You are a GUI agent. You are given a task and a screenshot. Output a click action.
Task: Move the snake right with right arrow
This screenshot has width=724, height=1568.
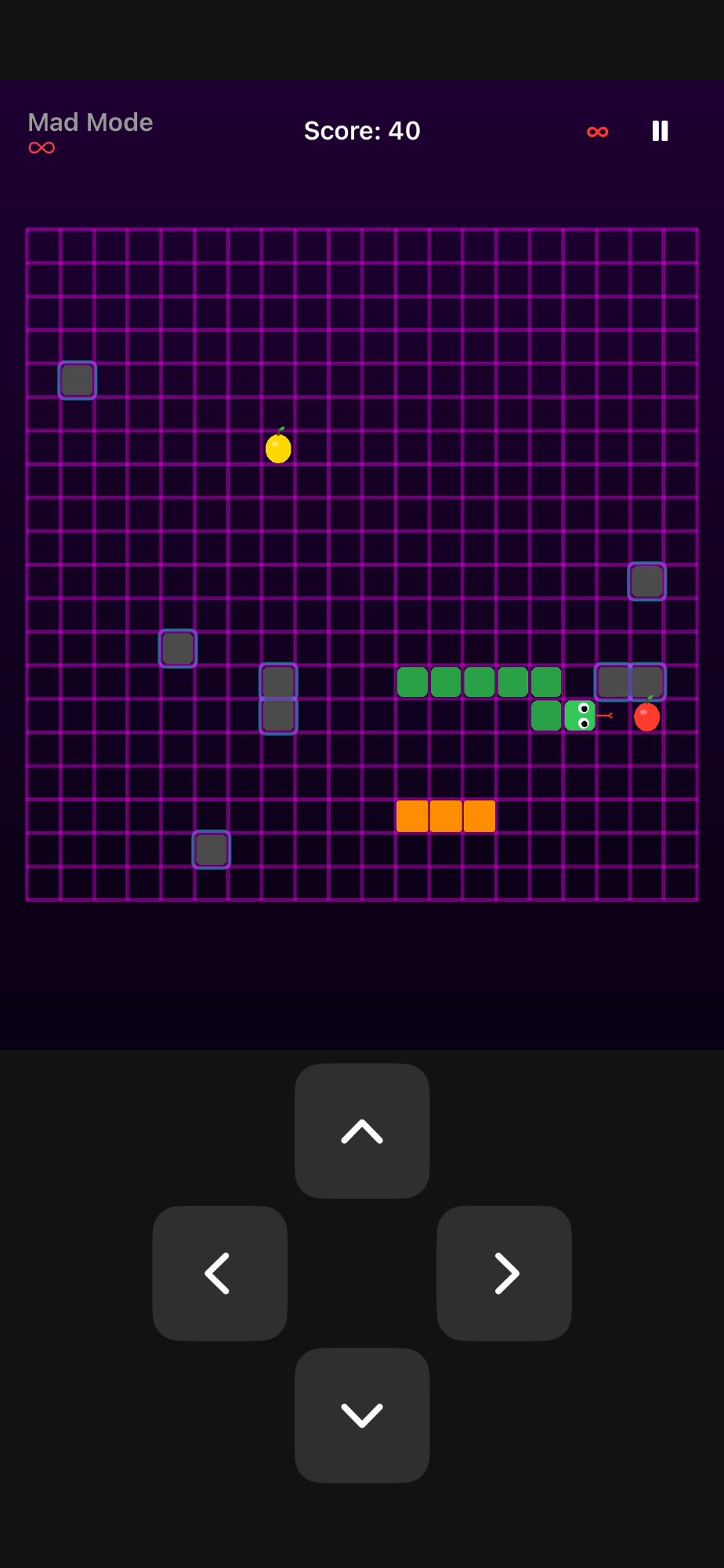point(504,1273)
